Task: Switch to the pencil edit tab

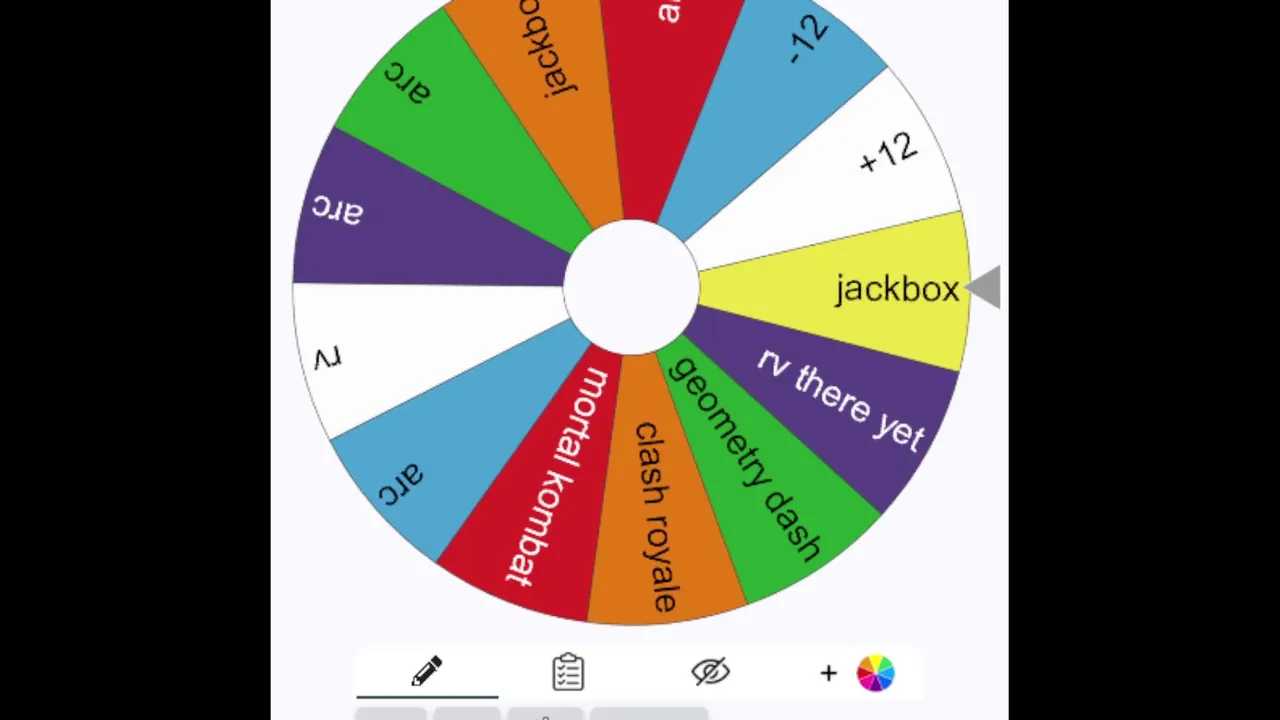Action: click(x=427, y=672)
